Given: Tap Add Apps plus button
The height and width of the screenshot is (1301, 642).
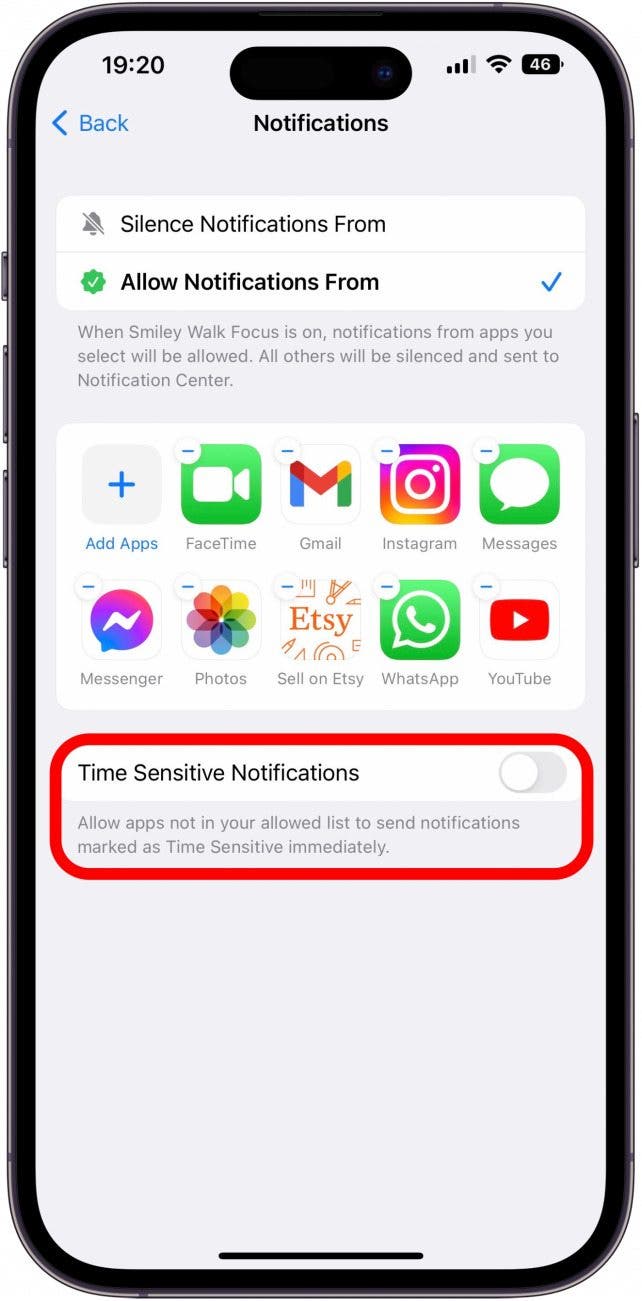Looking at the screenshot, I should tap(121, 485).
